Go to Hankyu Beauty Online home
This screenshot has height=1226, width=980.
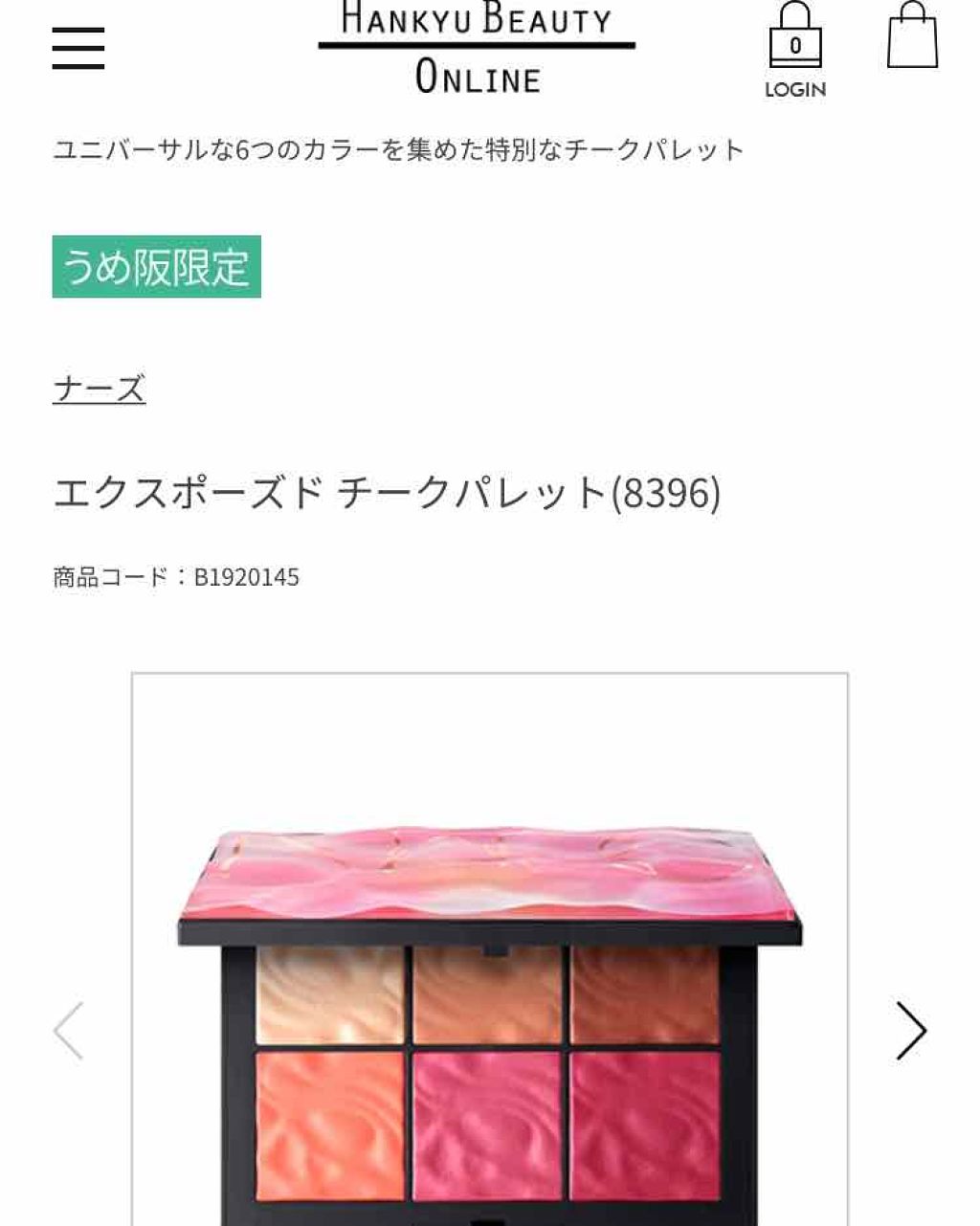[477, 50]
